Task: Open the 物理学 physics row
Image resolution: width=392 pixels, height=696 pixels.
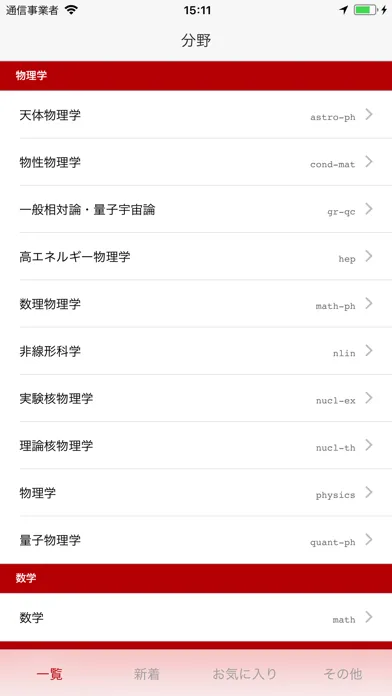Action: 196,492
